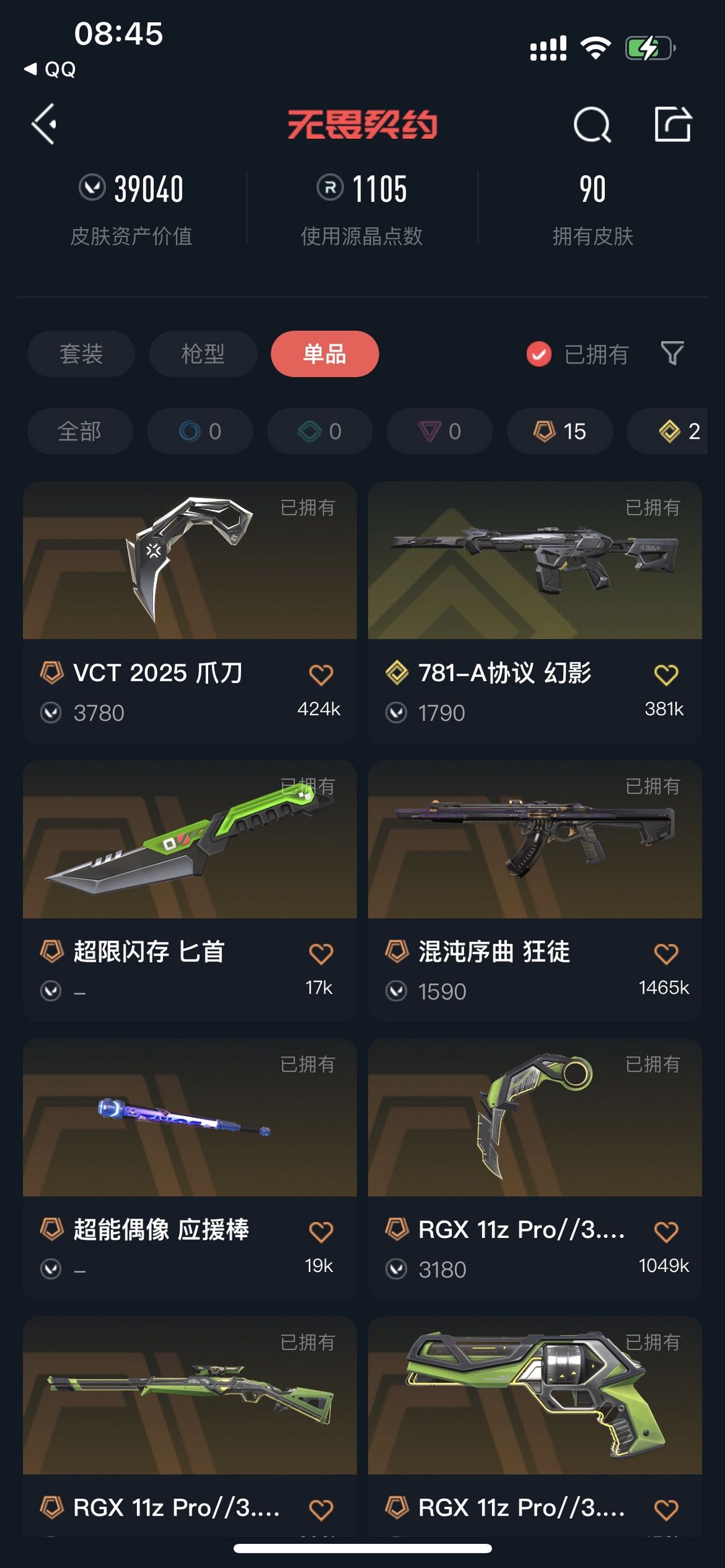Filter by the blue tier chip showing 0

click(x=200, y=431)
